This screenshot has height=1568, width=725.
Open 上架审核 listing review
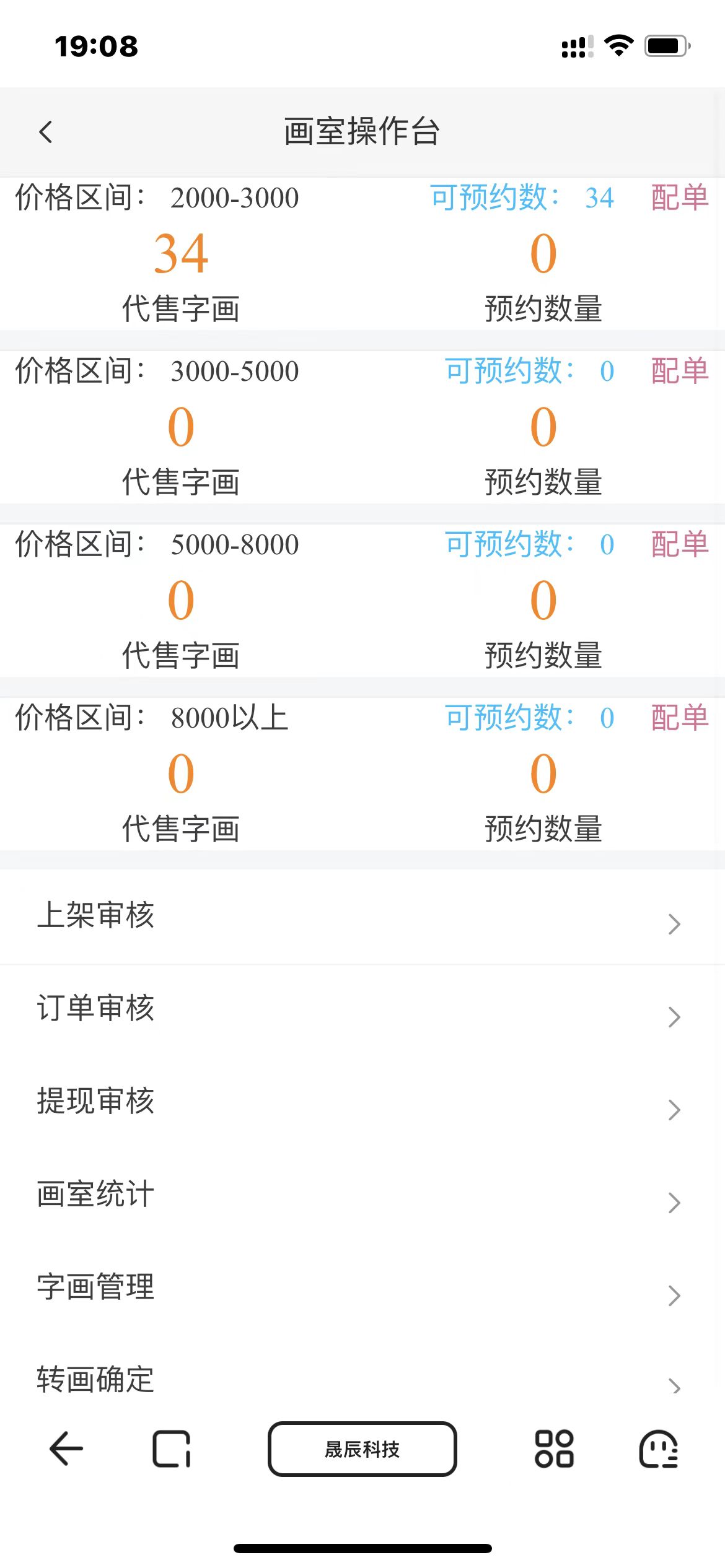(x=362, y=917)
